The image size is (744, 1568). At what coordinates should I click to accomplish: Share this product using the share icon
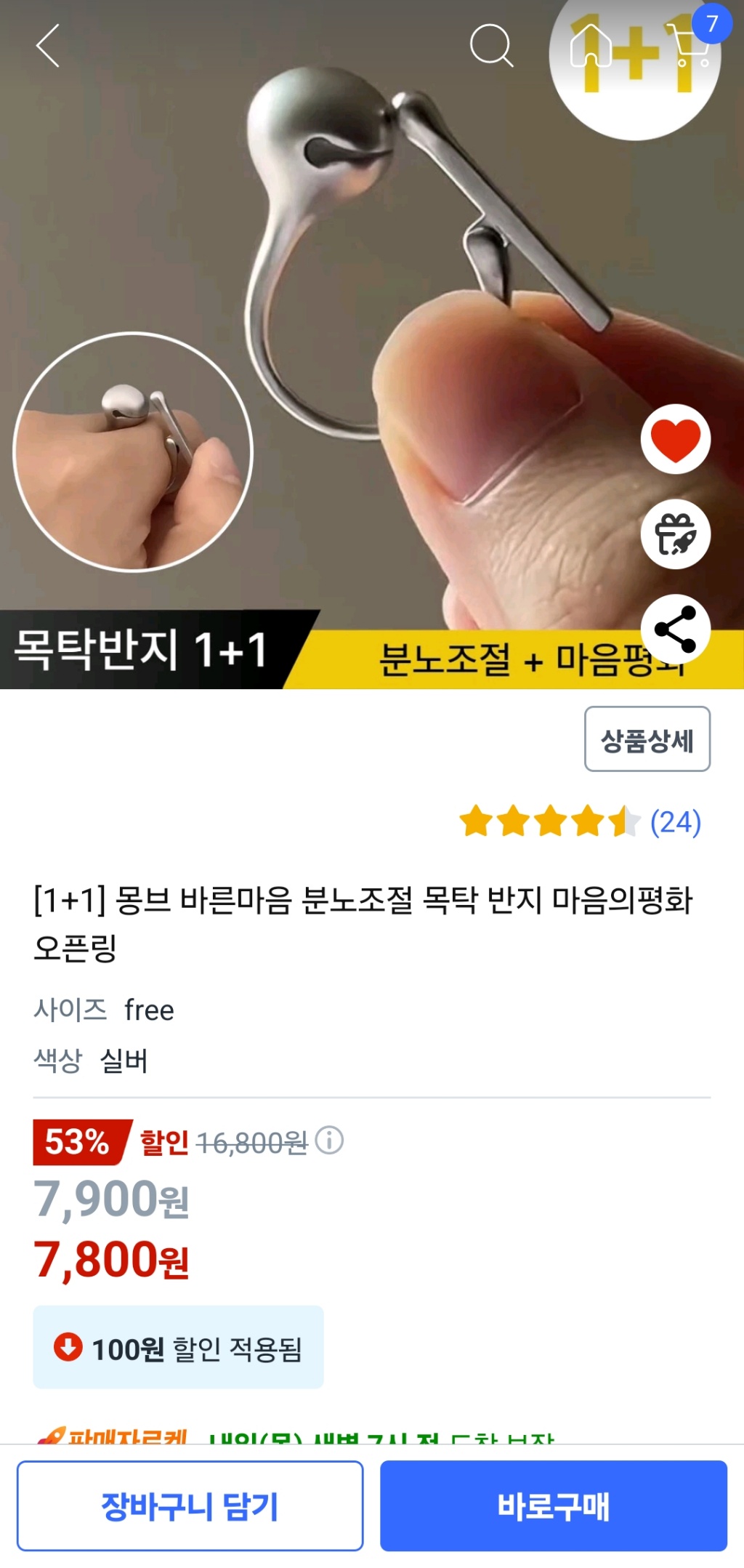pyautogui.click(x=675, y=630)
